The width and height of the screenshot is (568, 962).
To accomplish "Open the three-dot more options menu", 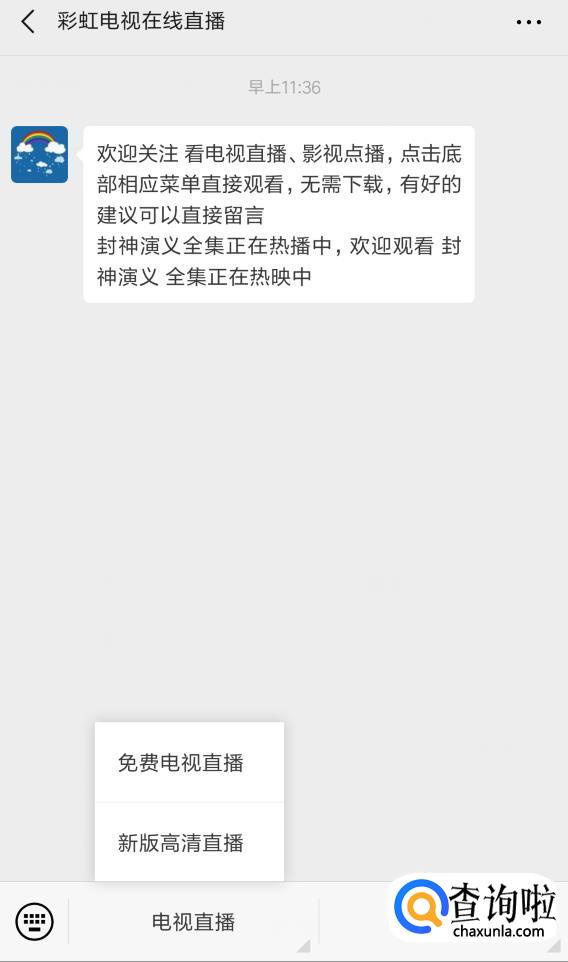I will pos(528,22).
